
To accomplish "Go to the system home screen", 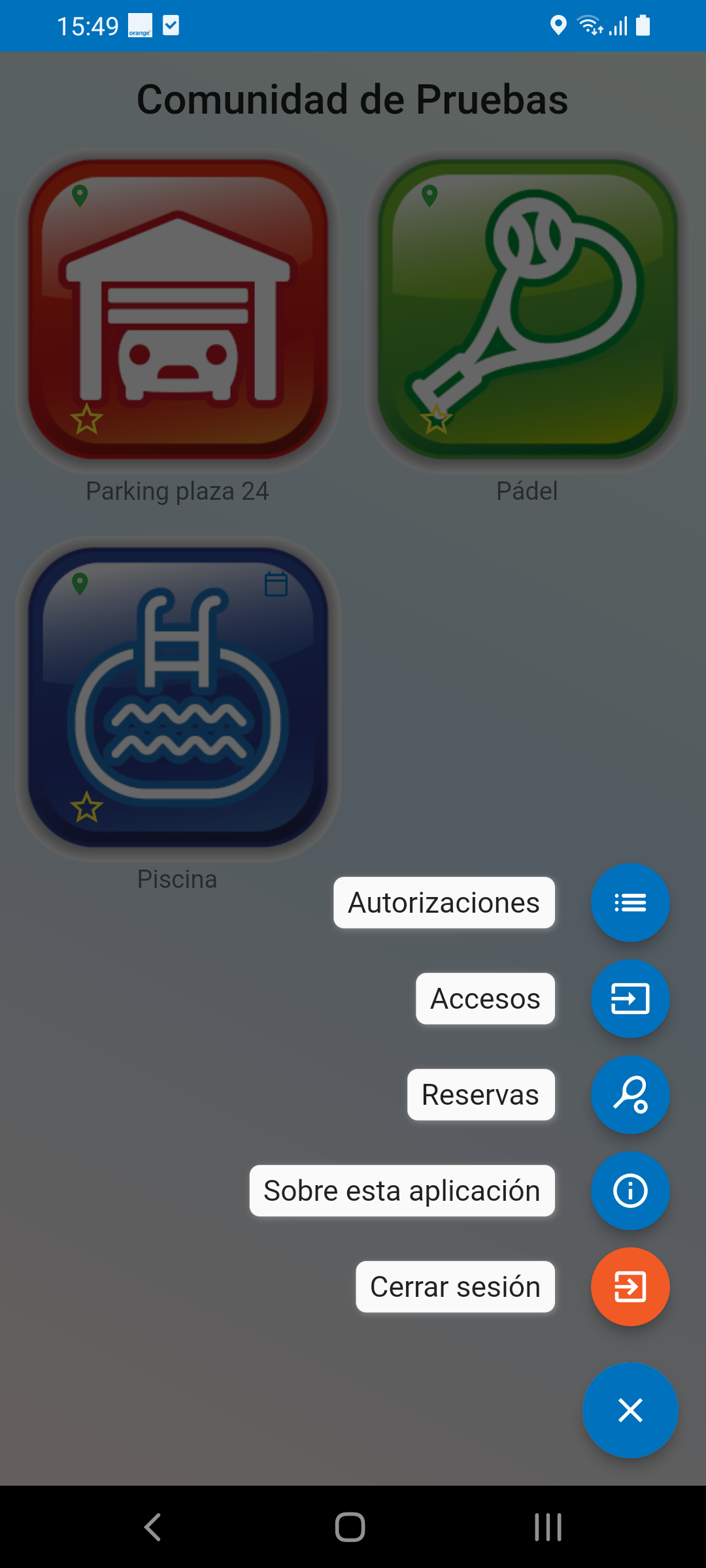I will tap(350, 1527).
